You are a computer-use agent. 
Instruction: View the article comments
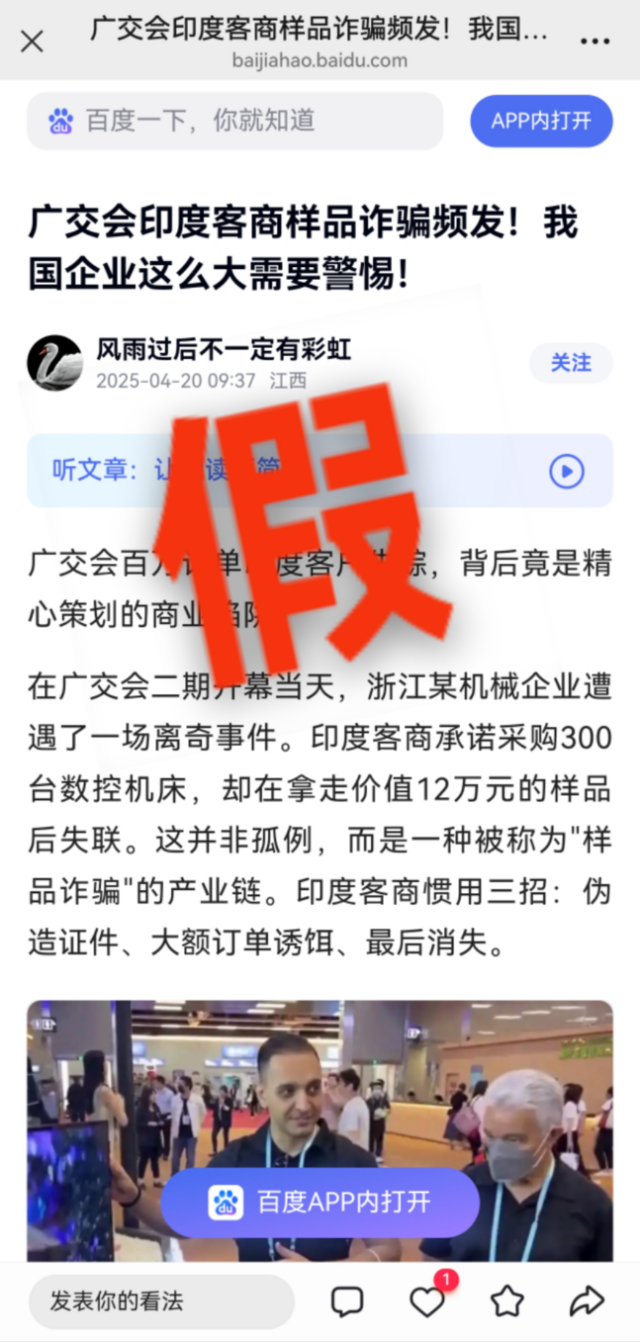(x=347, y=1301)
